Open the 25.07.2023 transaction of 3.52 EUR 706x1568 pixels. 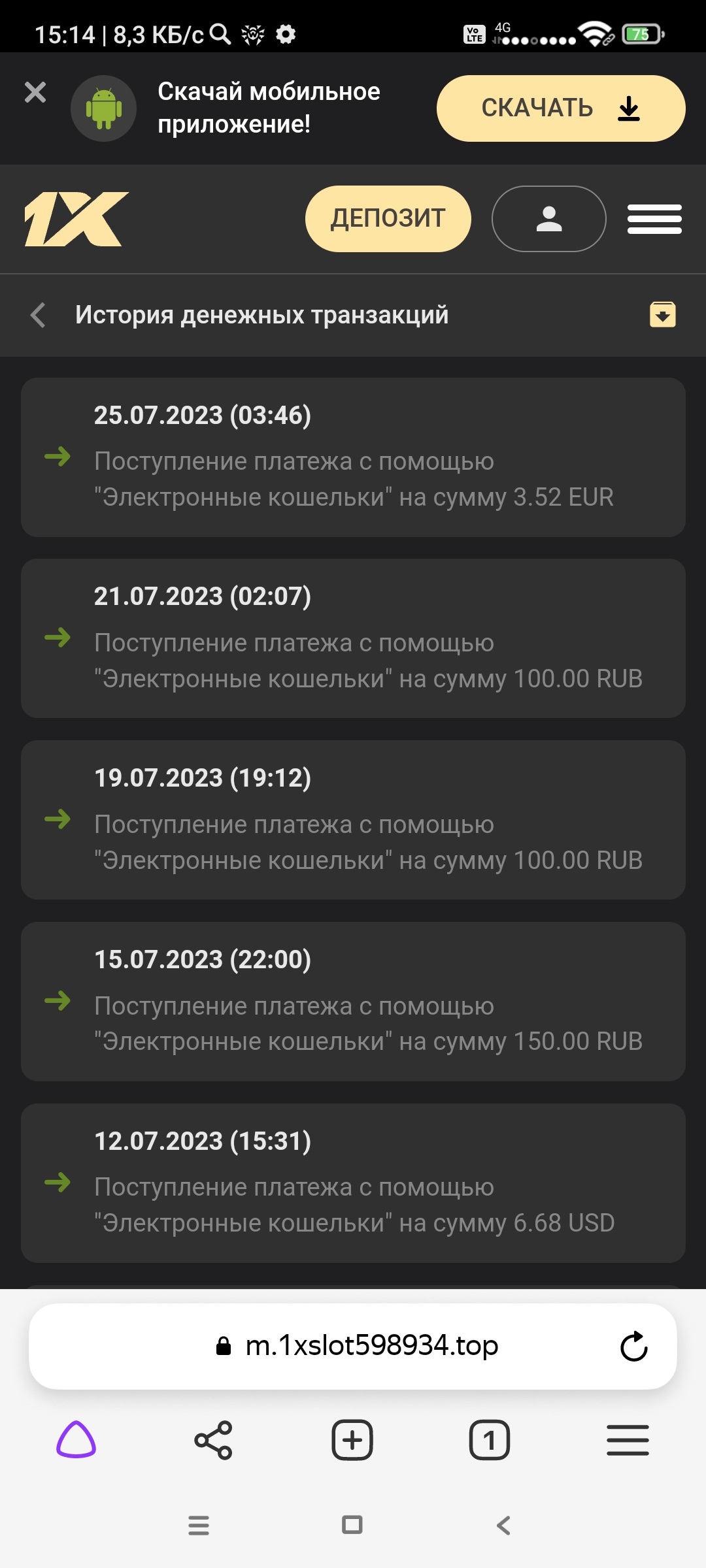(353, 457)
